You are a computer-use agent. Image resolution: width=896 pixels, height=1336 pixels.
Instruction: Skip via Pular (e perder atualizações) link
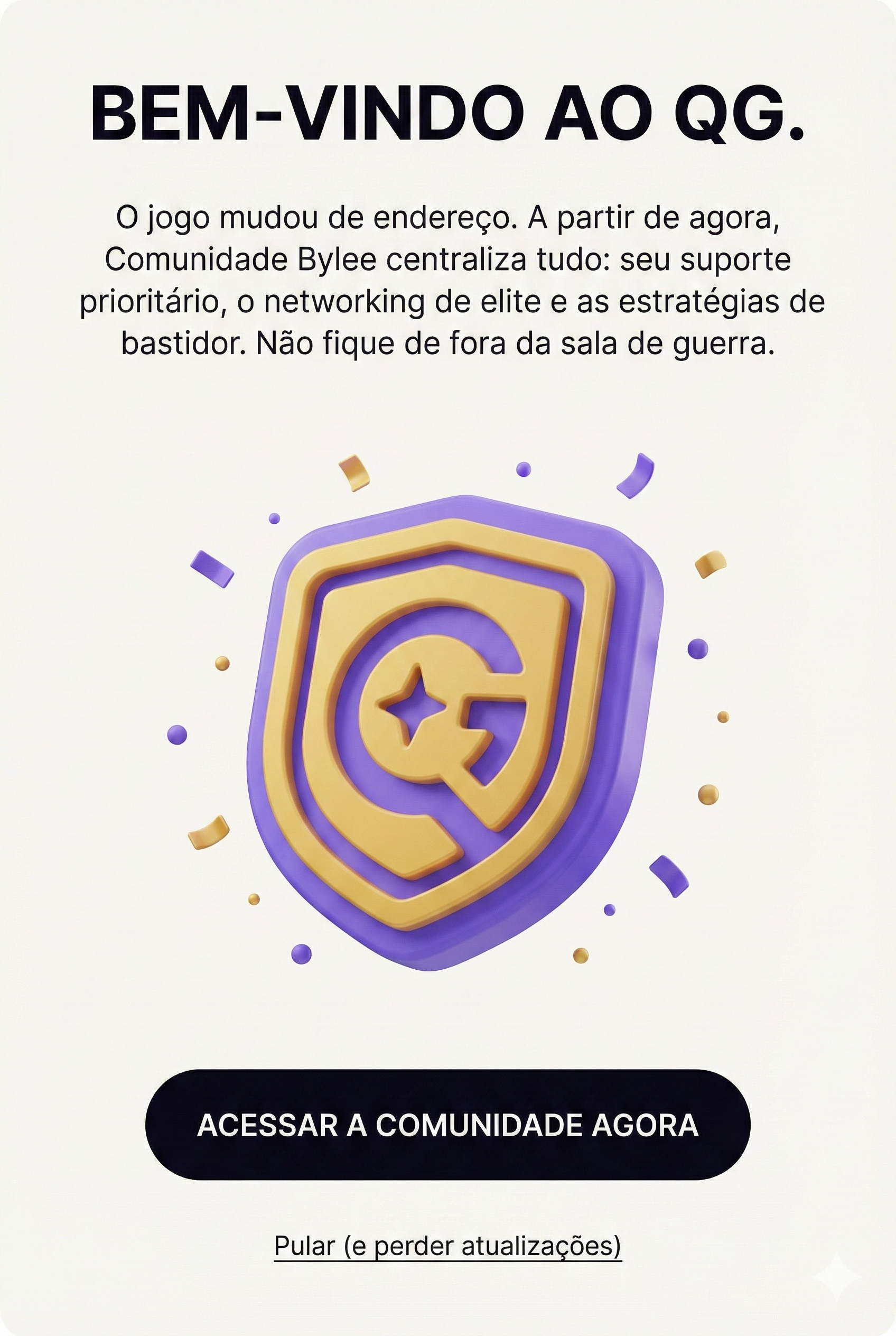pyautogui.click(x=447, y=1246)
